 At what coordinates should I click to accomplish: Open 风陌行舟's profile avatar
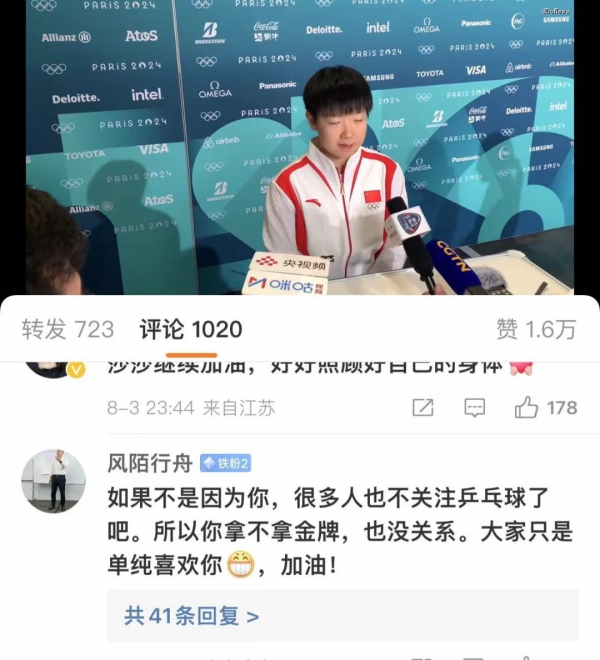click(x=53, y=481)
